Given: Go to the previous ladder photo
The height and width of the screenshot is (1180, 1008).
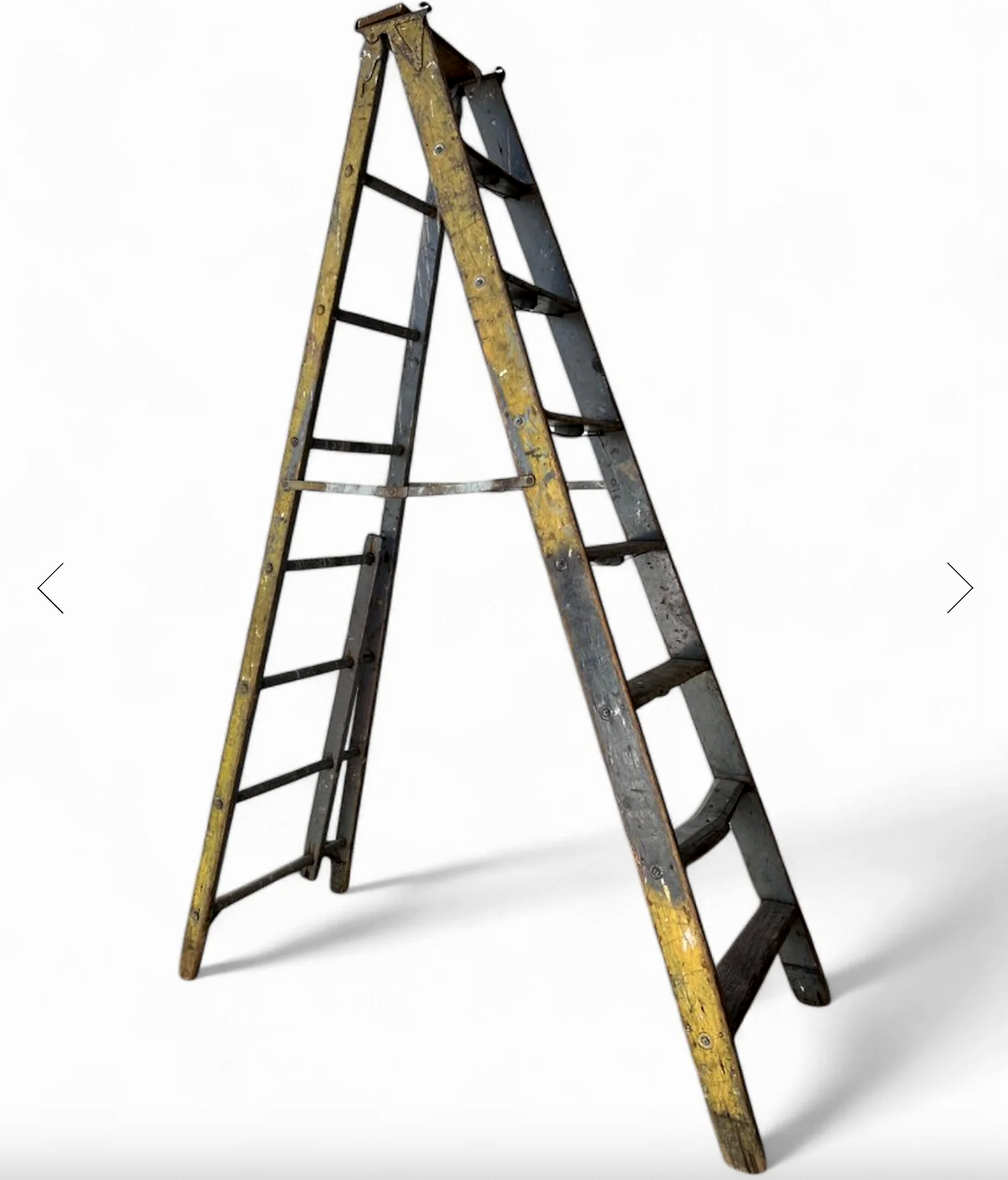Looking at the screenshot, I should pyautogui.click(x=51, y=588).
